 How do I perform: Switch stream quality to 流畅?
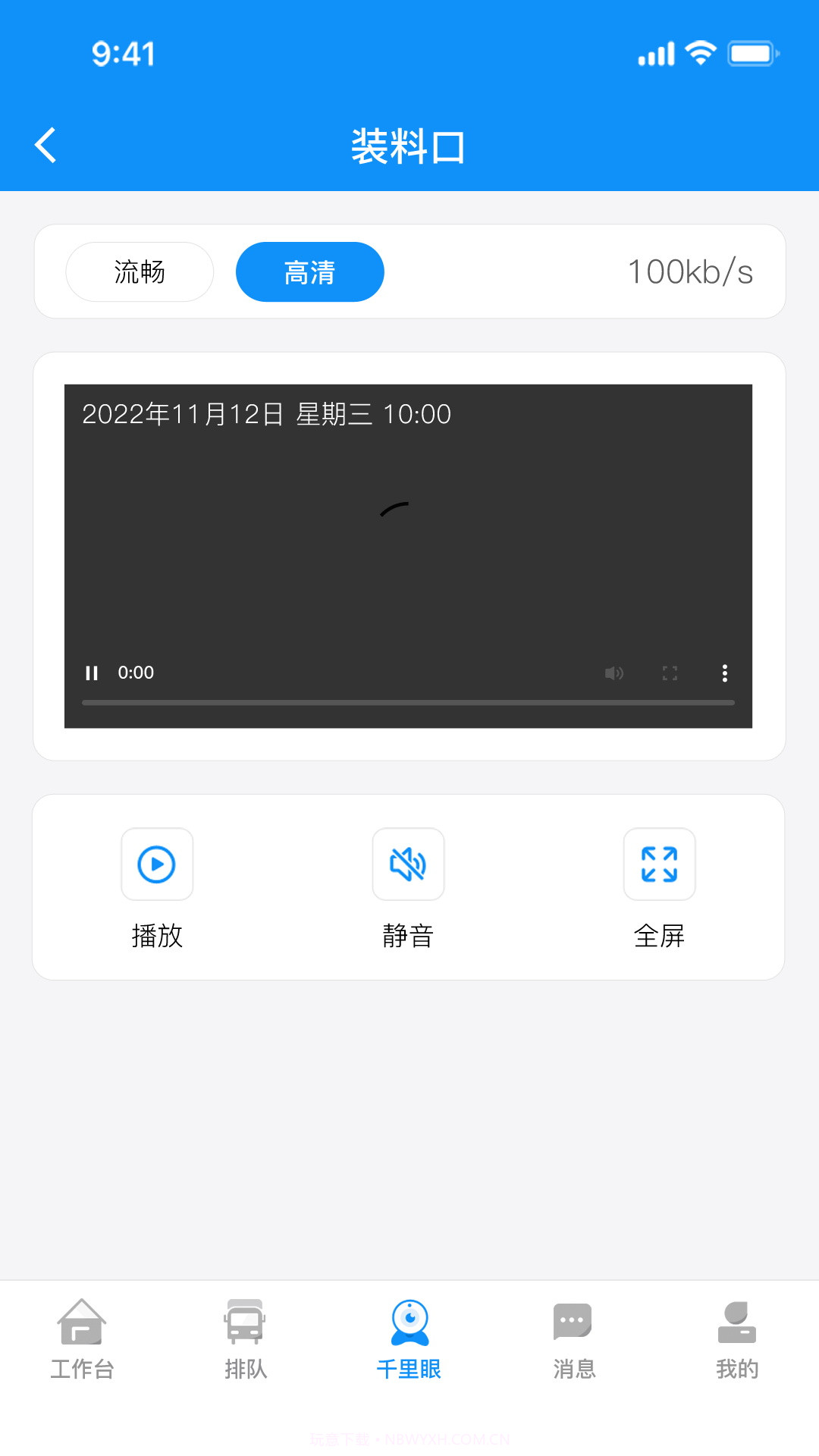(x=140, y=272)
